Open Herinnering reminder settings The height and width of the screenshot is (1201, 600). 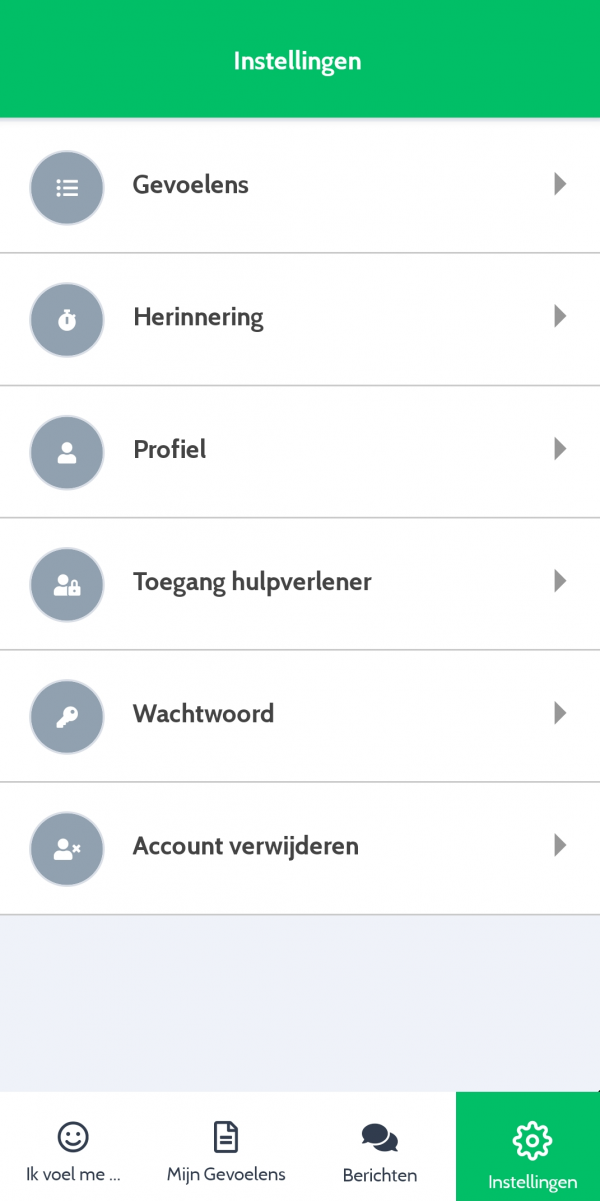click(300, 318)
